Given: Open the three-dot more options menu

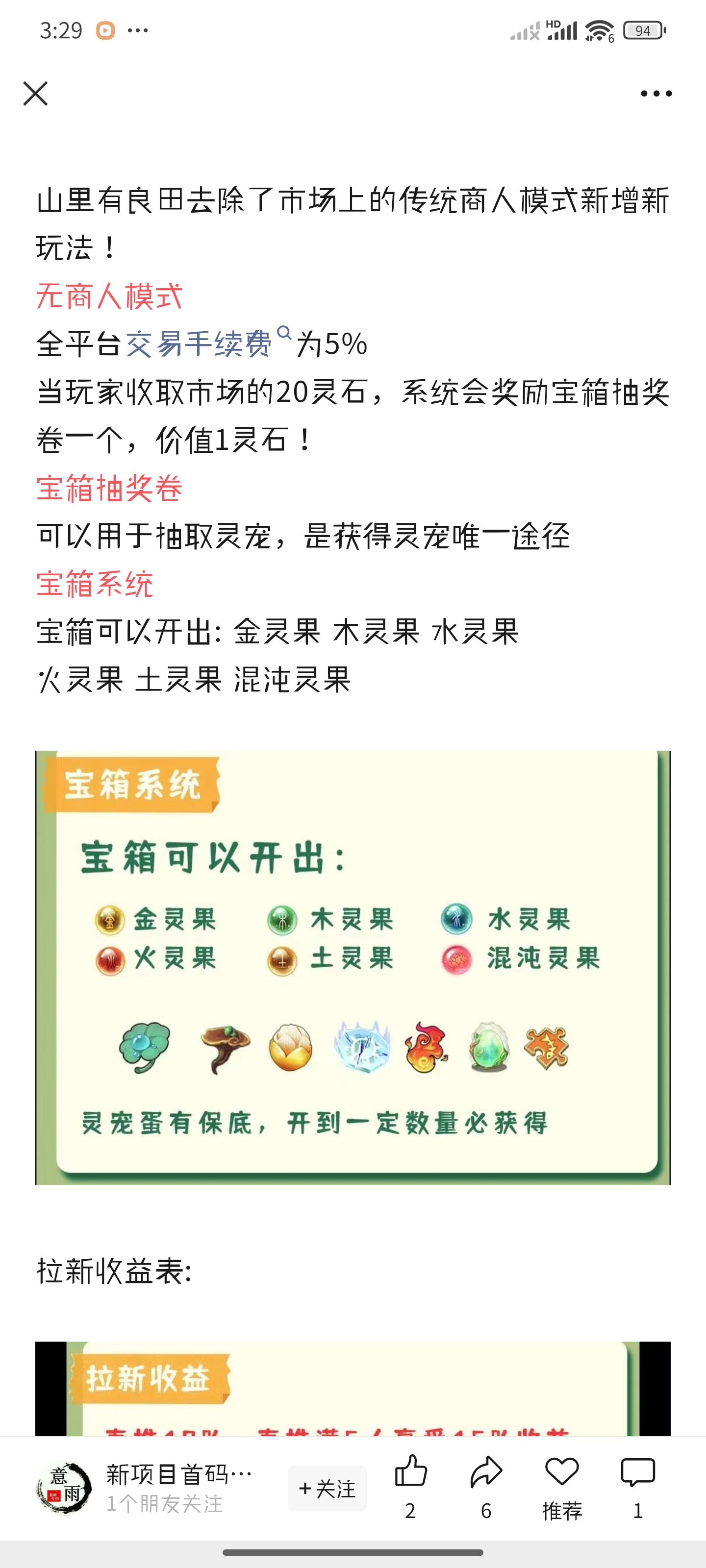Looking at the screenshot, I should (656, 94).
